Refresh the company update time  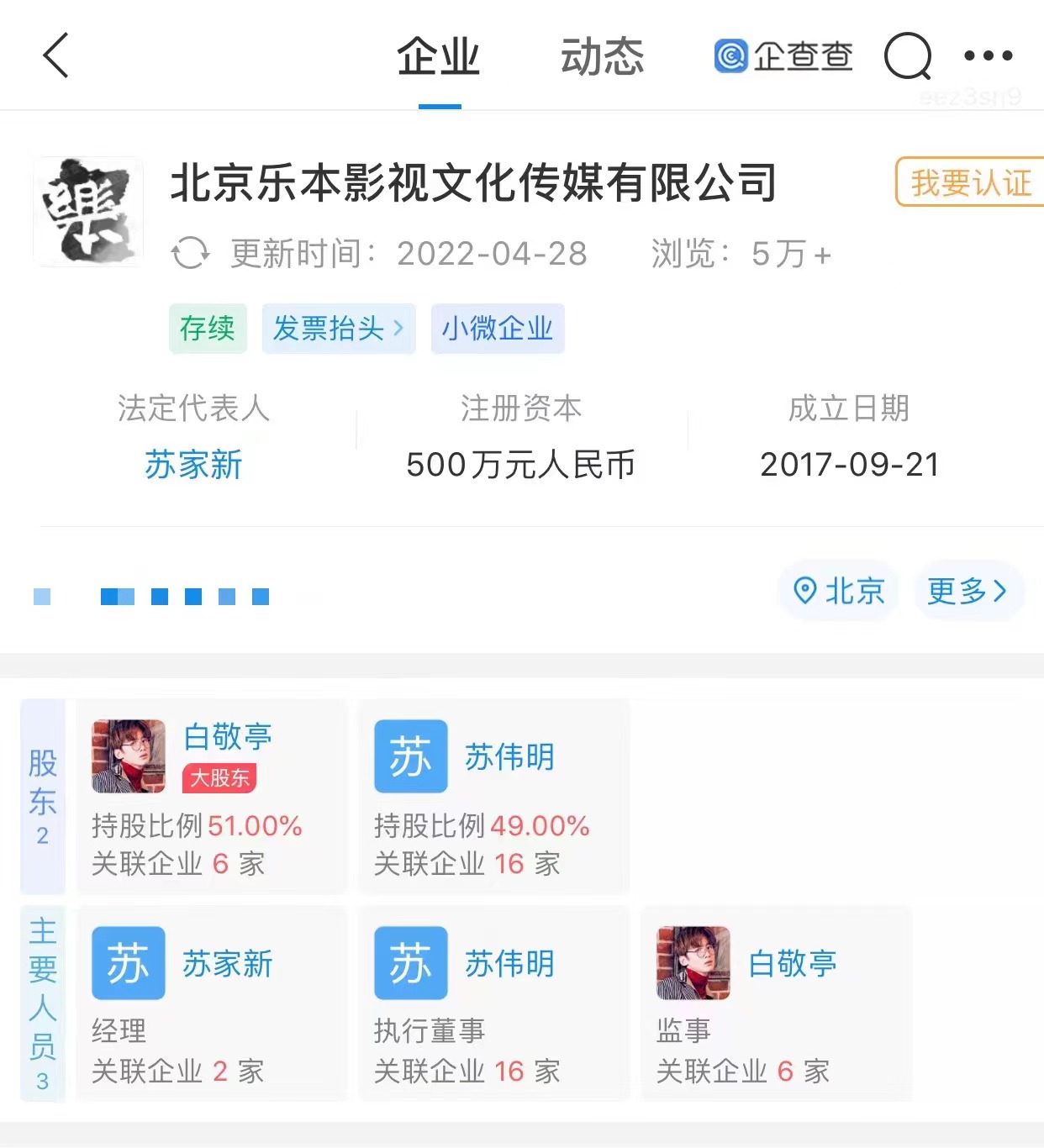tap(190, 253)
